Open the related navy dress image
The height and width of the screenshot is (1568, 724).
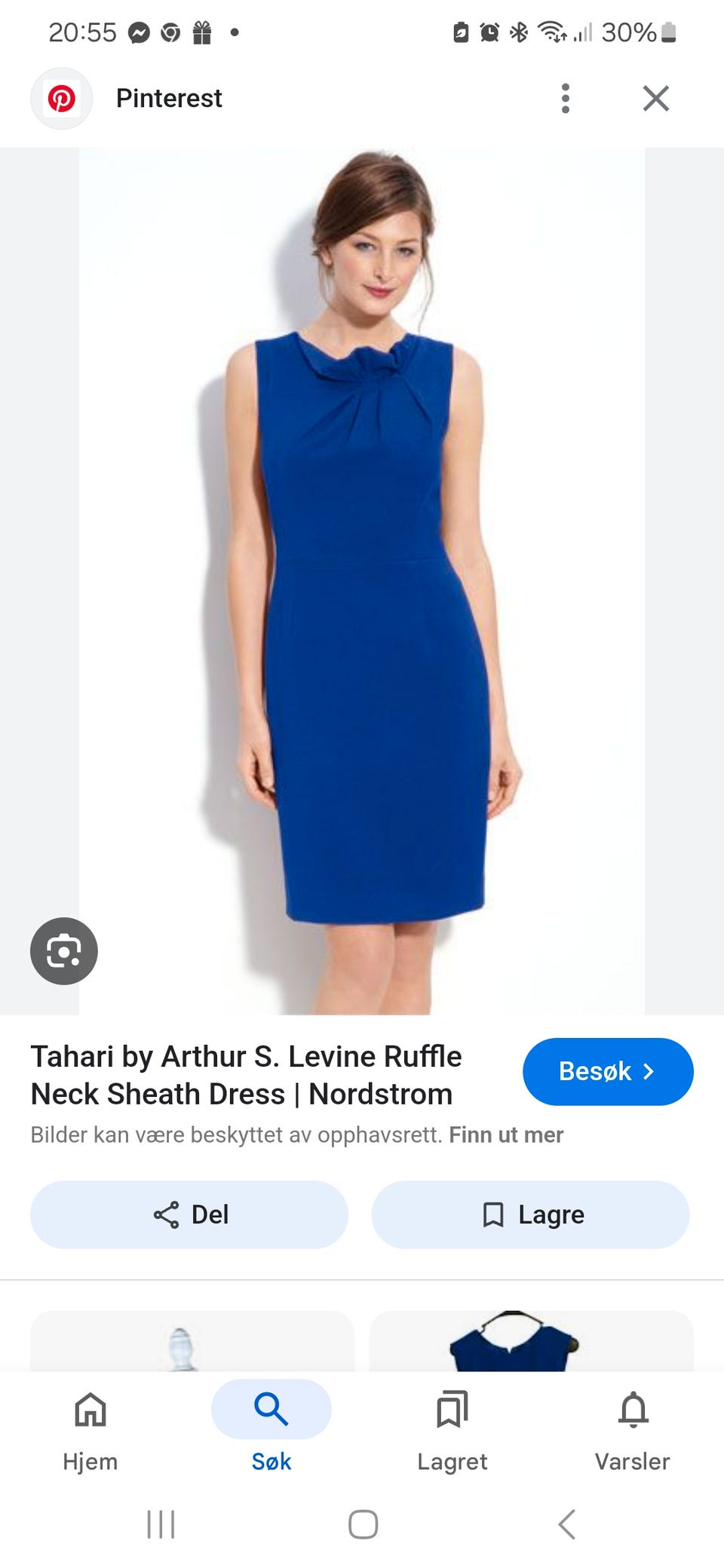(x=531, y=1342)
